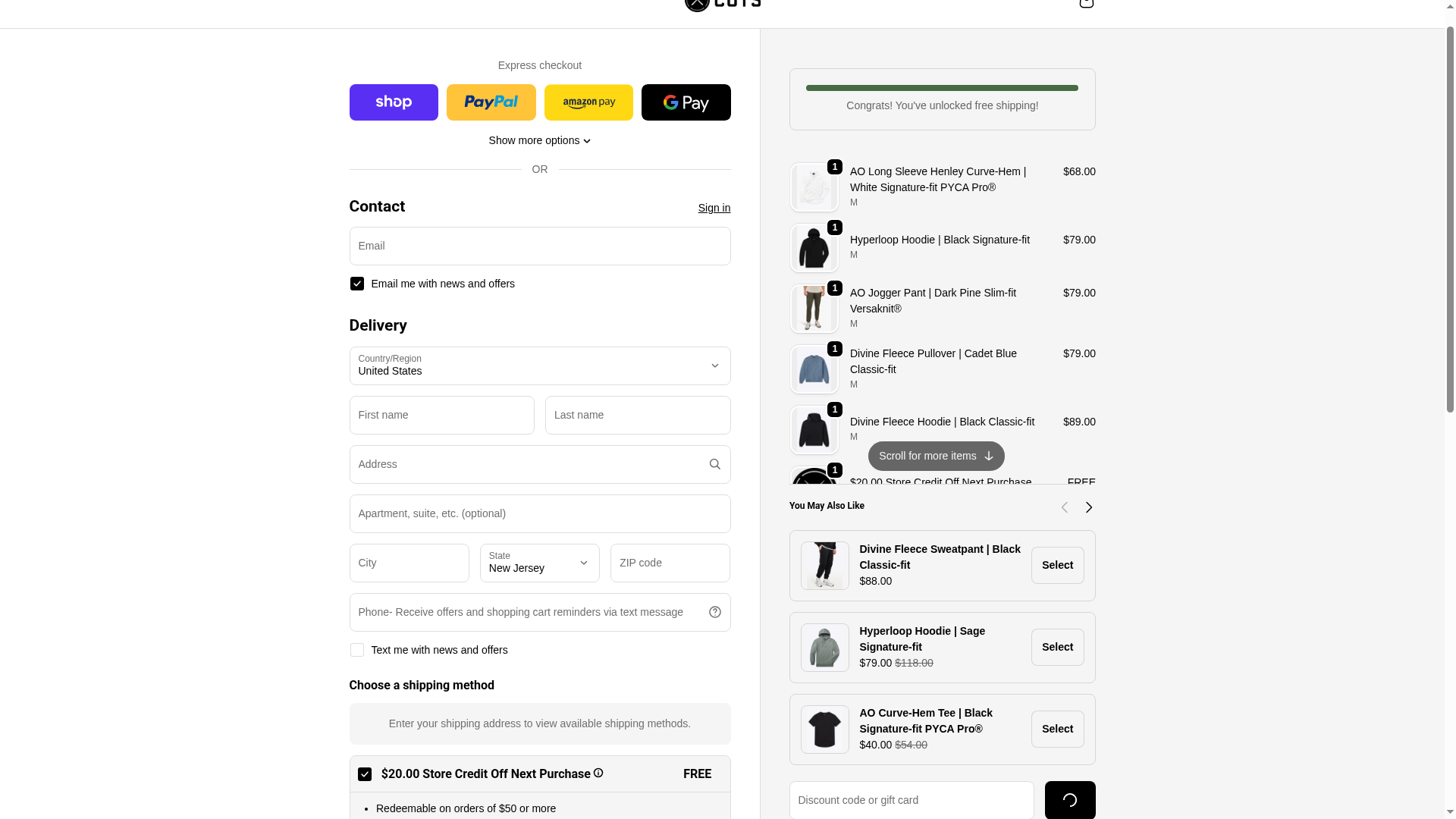Open the Country/Region dropdown
Viewport: 1456px width, 819px height.
coord(539,366)
